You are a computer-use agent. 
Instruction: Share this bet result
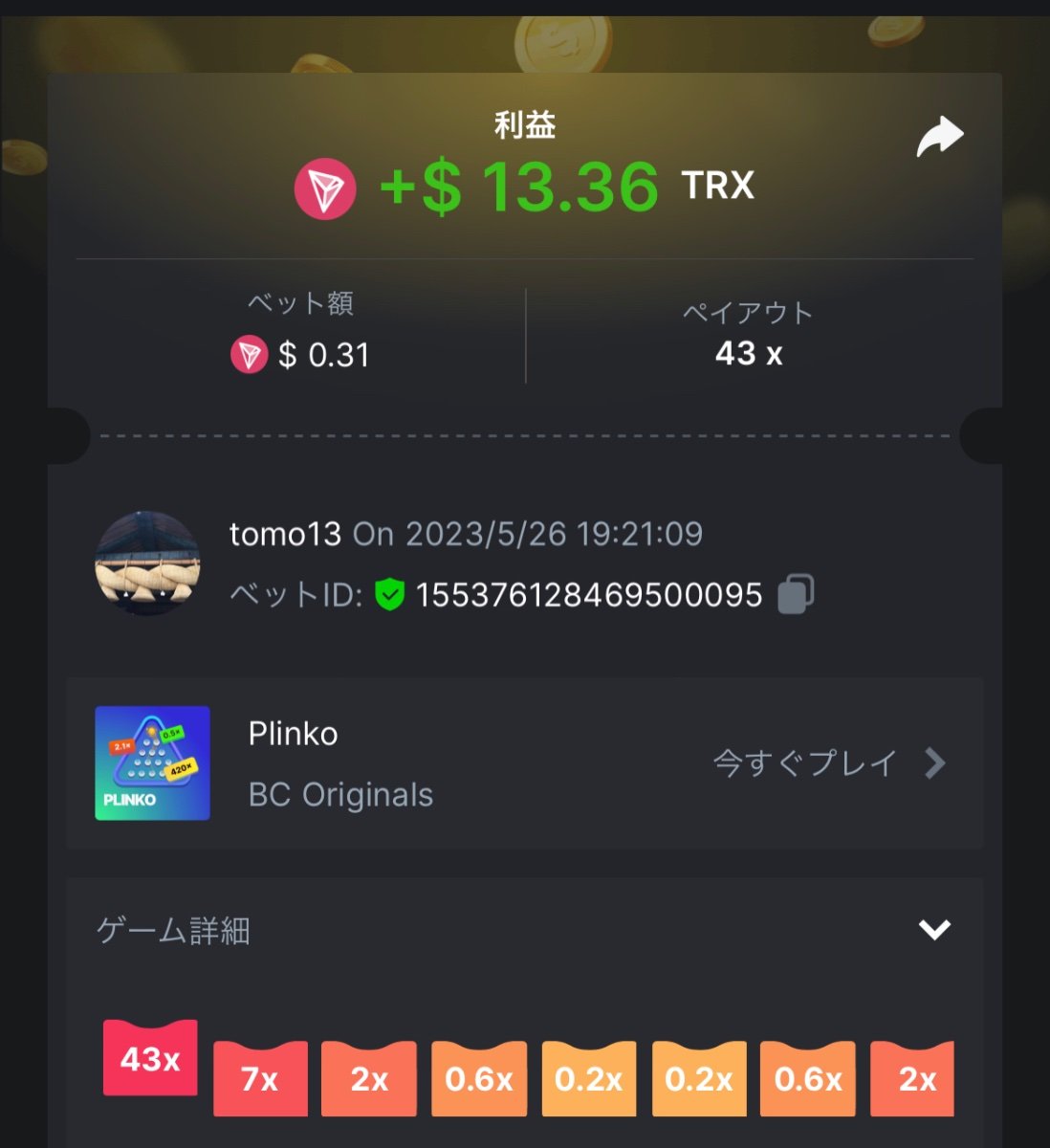939,137
